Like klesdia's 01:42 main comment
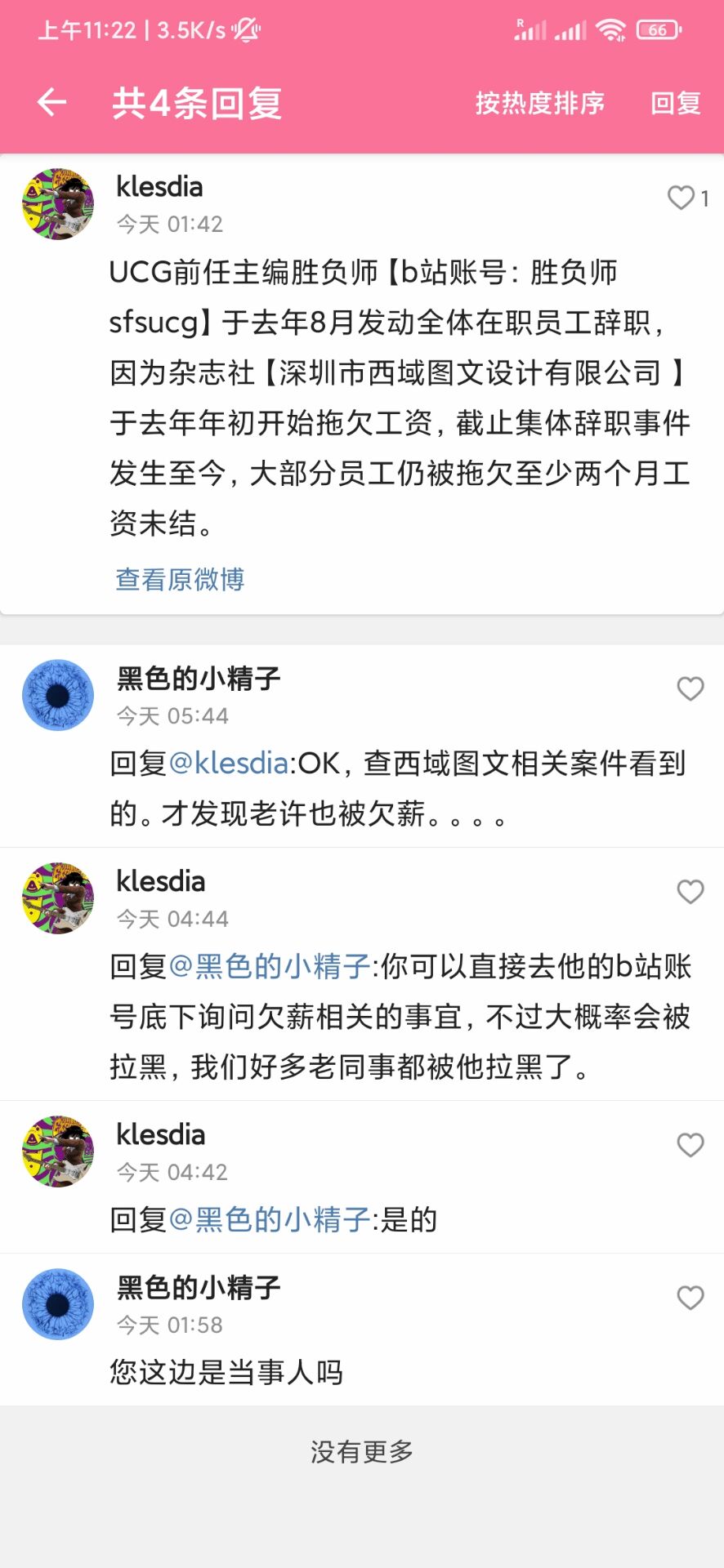Screen dimensions: 724x1568 681,198
